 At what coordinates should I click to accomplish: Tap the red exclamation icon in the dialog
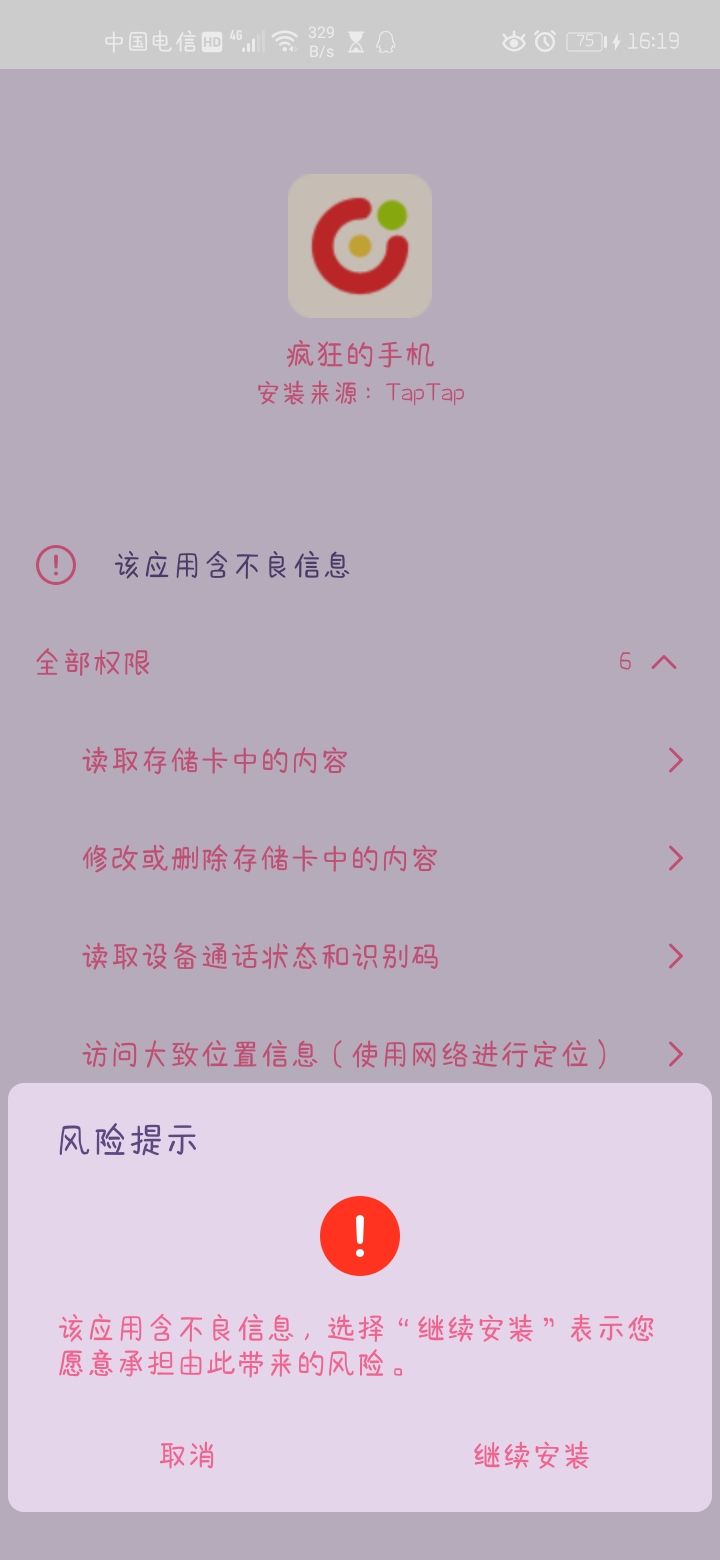[x=360, y=1236]
